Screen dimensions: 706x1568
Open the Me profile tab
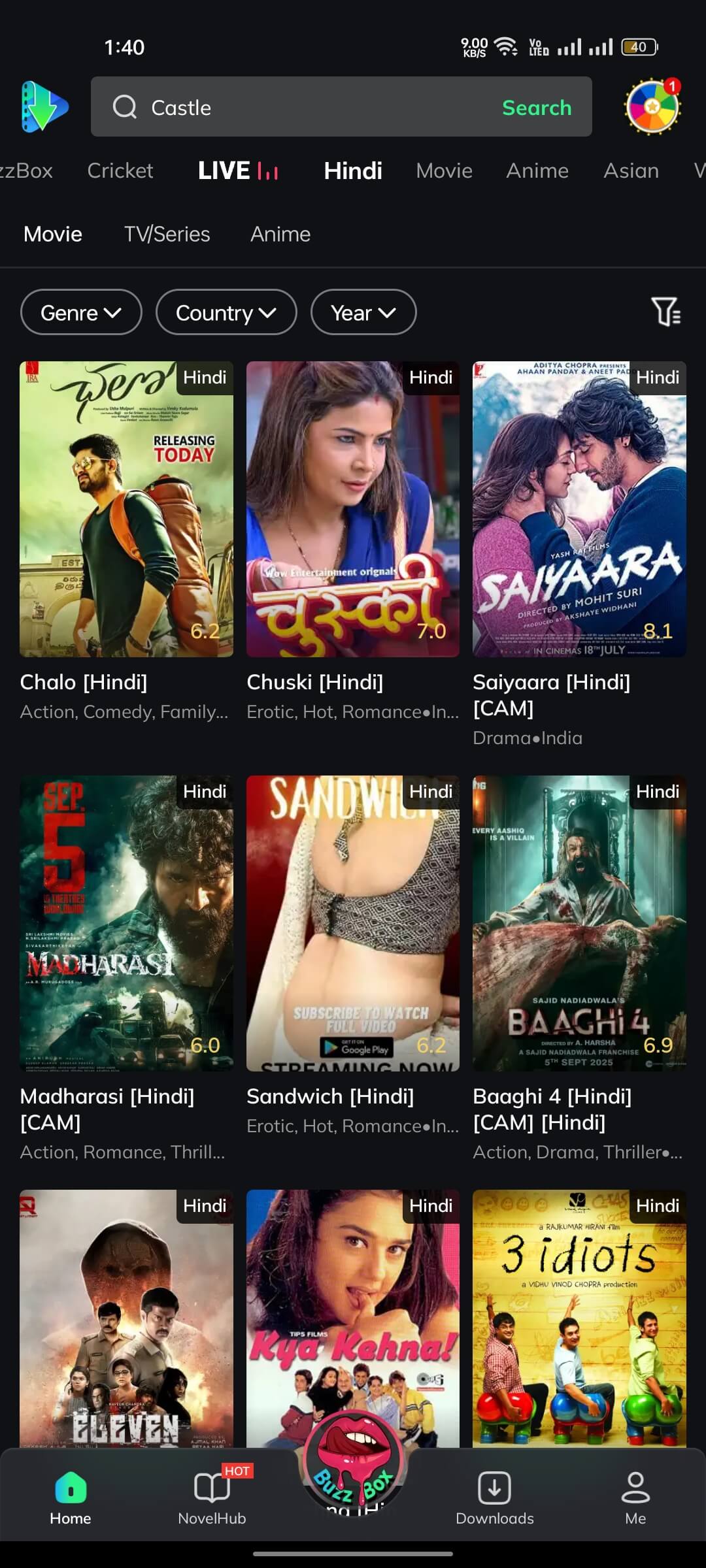635,1497
